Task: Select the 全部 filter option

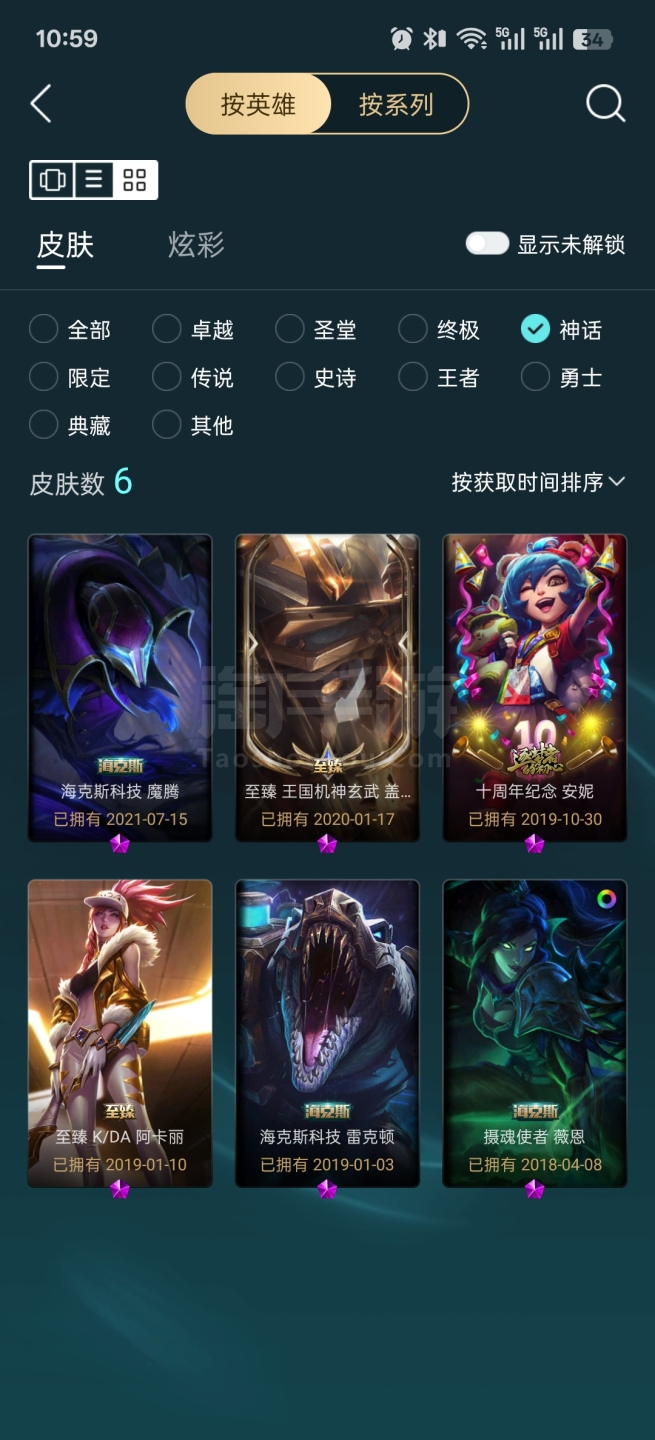Action: pyautogui.click(x=70, y=329)
